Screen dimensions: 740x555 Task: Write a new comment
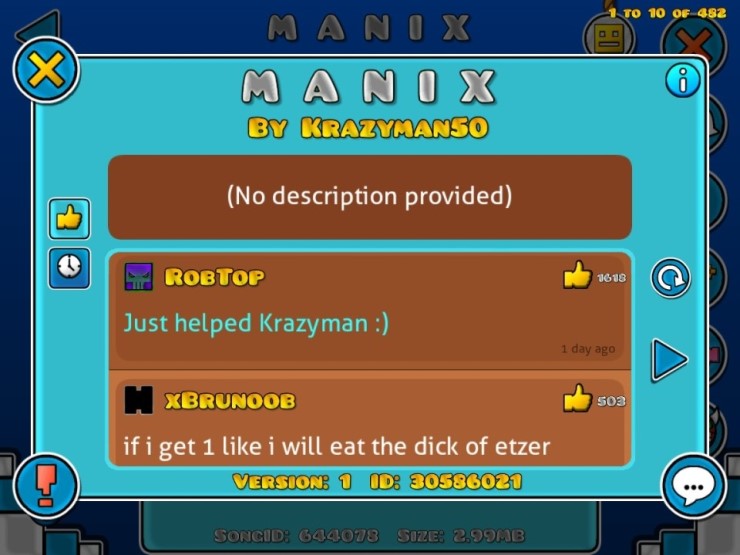[x=693, y=486]
